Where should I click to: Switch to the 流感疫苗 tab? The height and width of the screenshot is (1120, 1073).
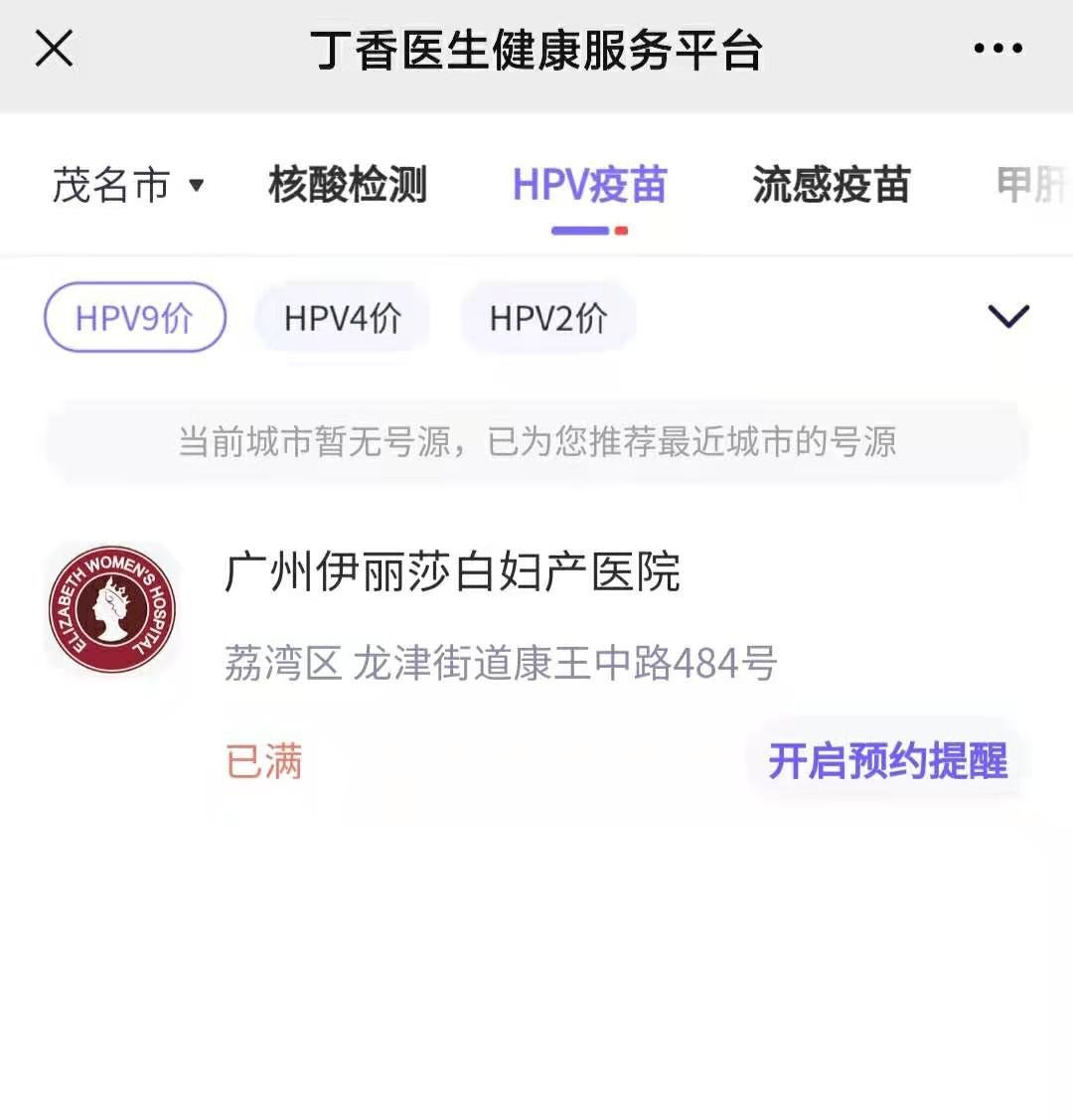(x=831, y=186)
